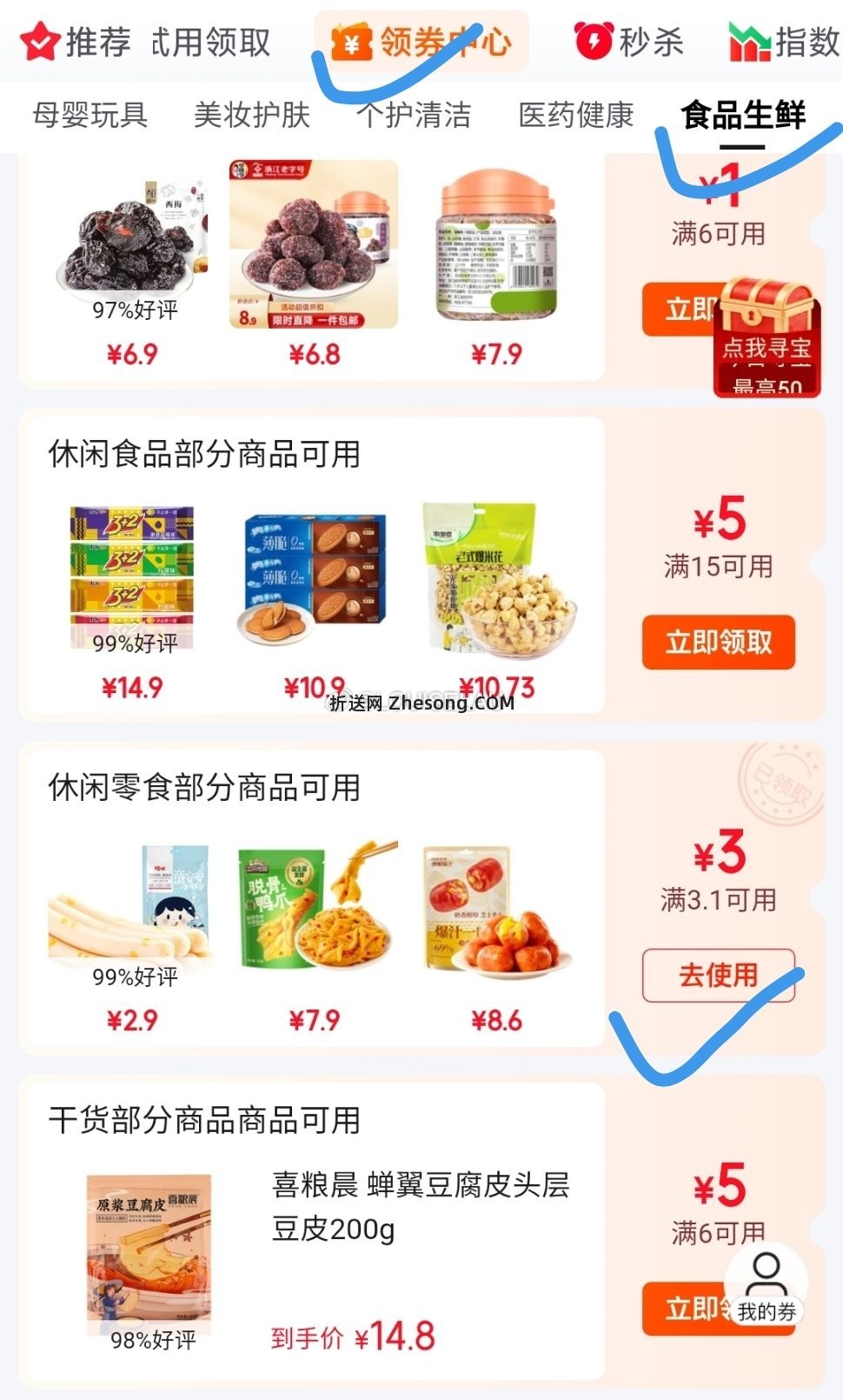The height and width of the screenshot is (1400, 843).
Task: Open the 推荐 star icon
Action: pos(39,39)
